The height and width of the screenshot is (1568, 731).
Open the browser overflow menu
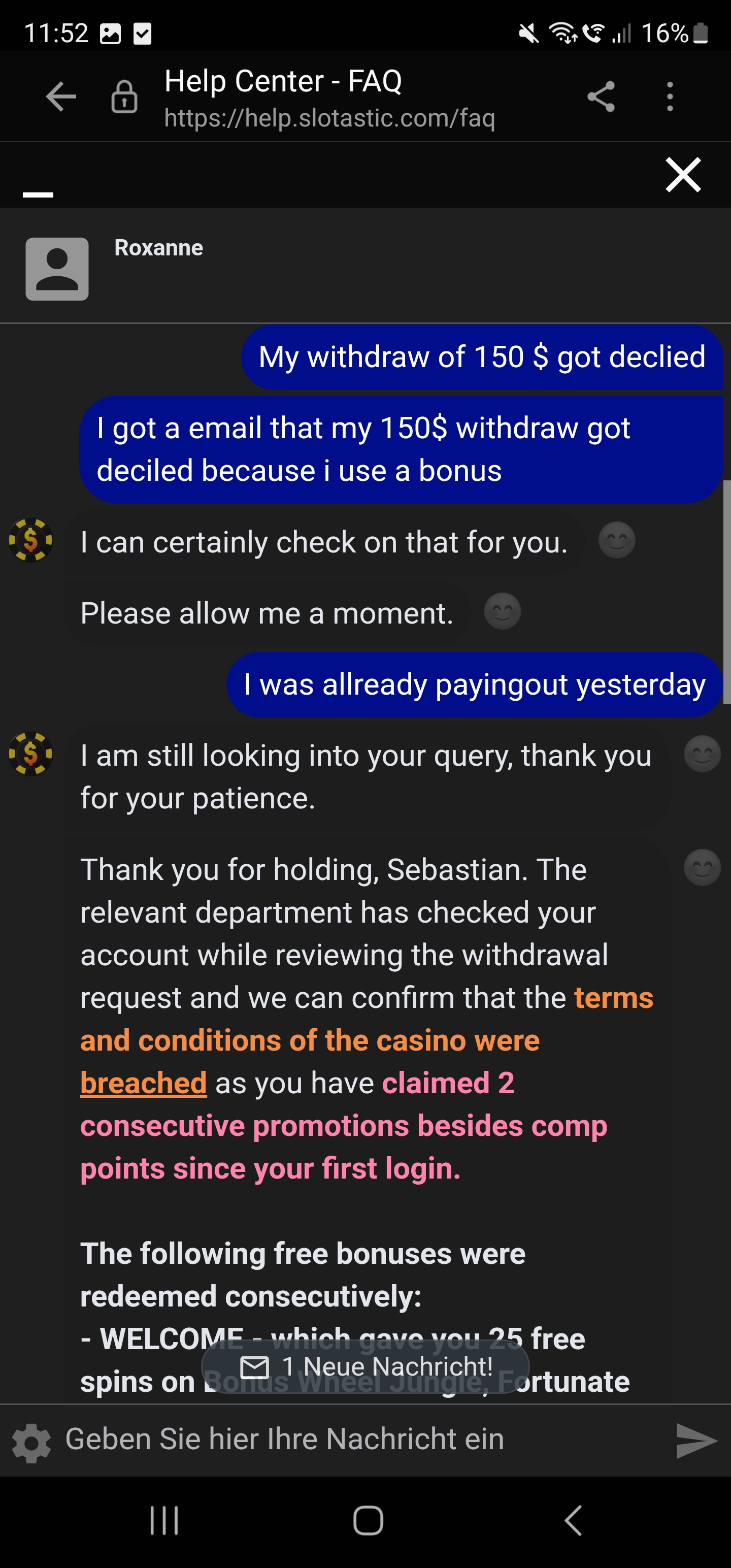point(670,97)
